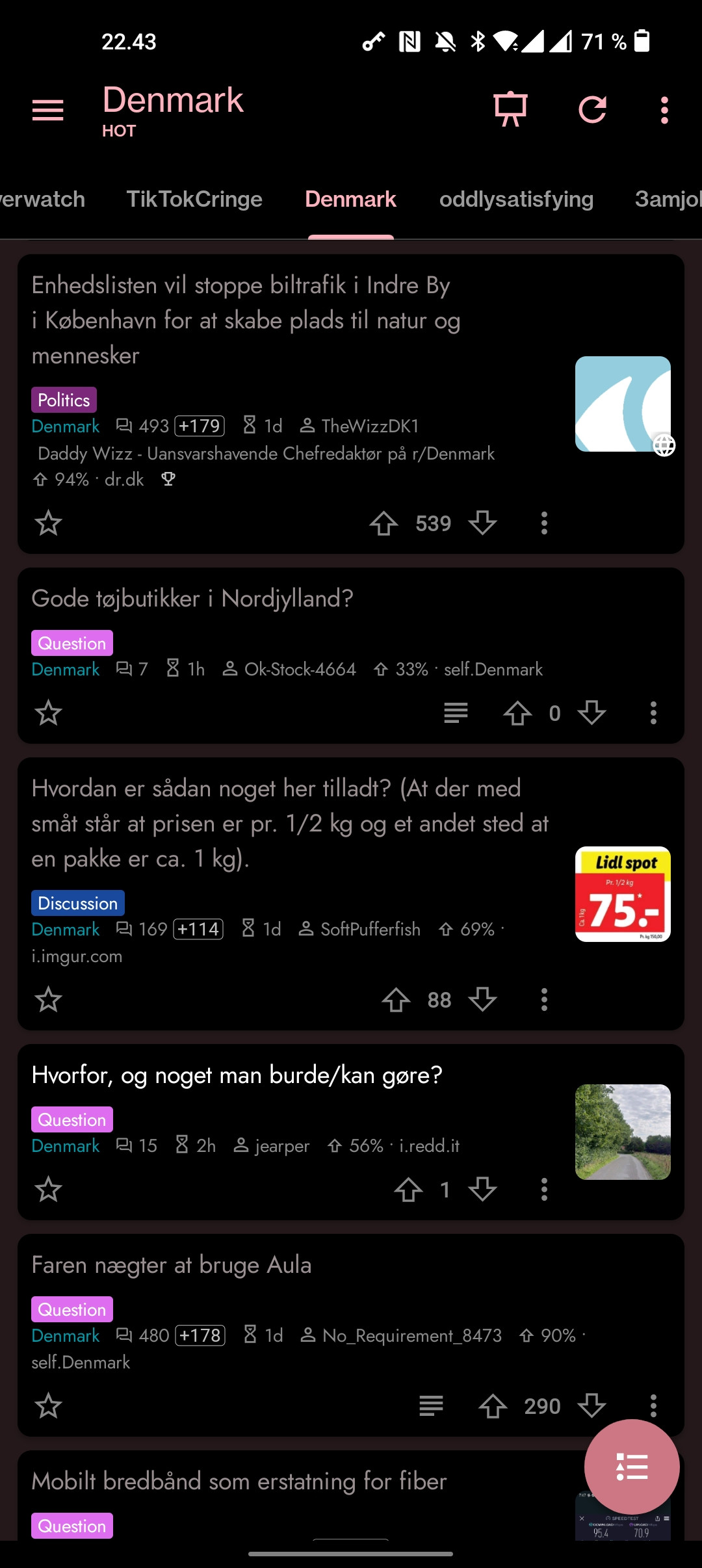Open the Mobilt bredbånd som erstatning post
702x1568 pixels.
(x=239, y=1482)
